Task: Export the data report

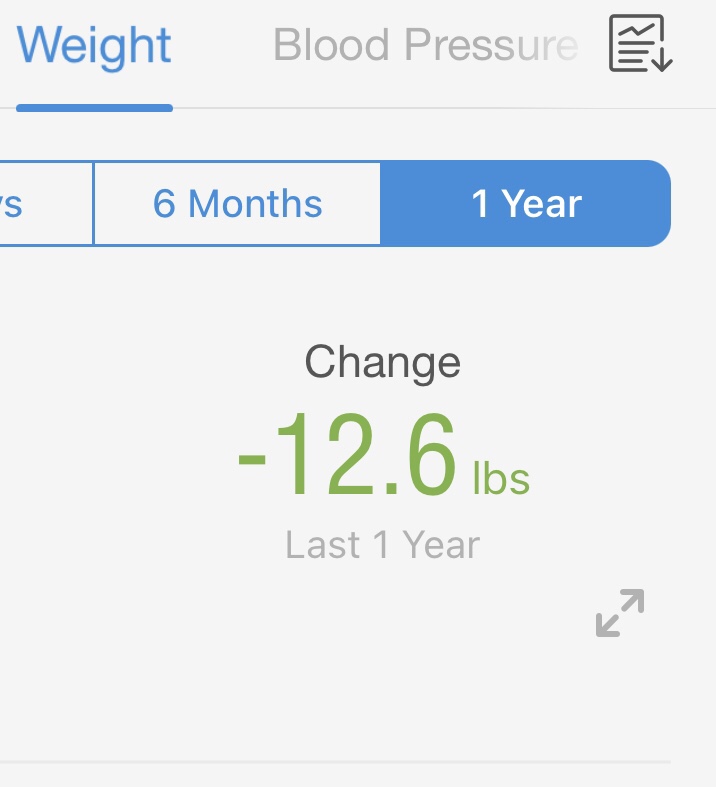Action: click(640, 45)
